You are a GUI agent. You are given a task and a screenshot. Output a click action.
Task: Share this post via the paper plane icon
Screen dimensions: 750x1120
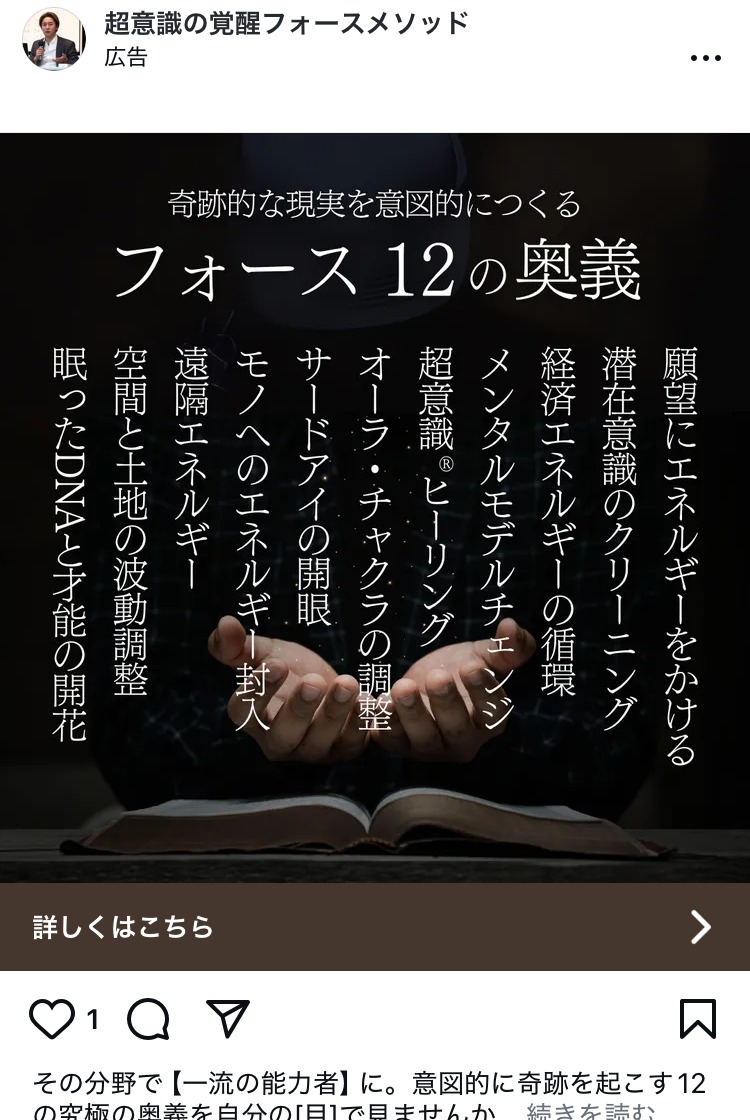coord(227,1018)
